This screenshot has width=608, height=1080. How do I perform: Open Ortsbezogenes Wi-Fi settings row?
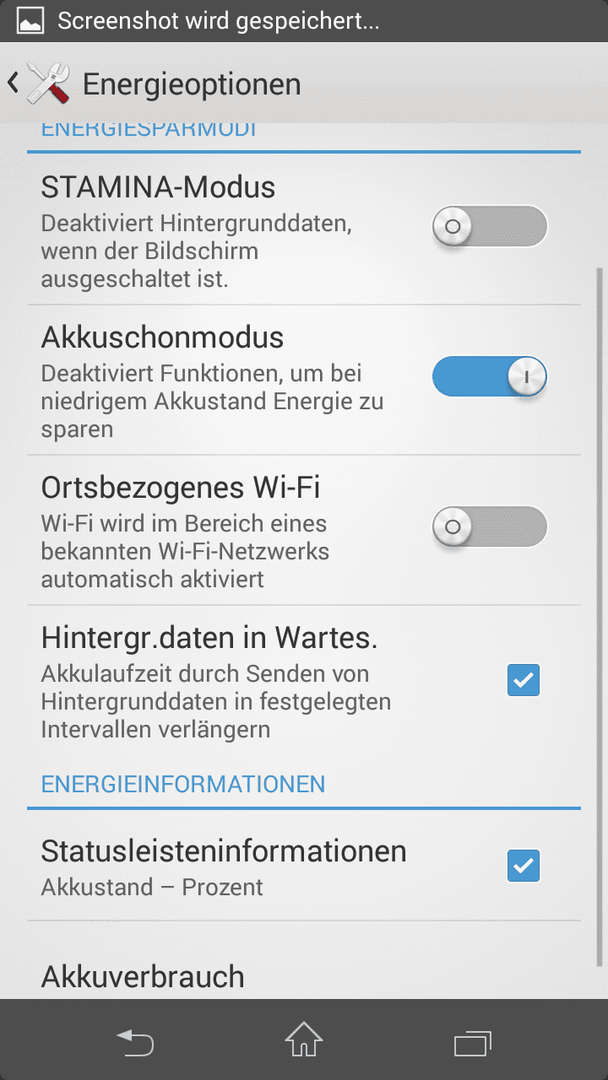pos(304,530)
